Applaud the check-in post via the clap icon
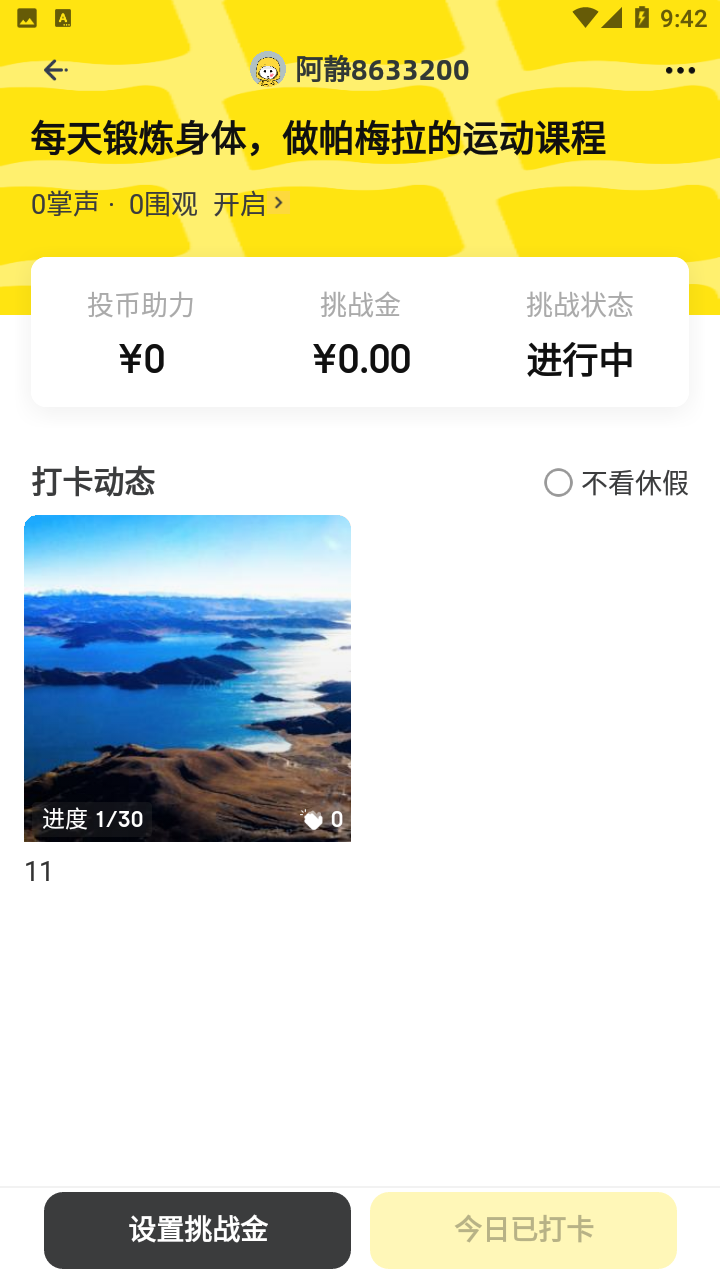 coord(314,820)
